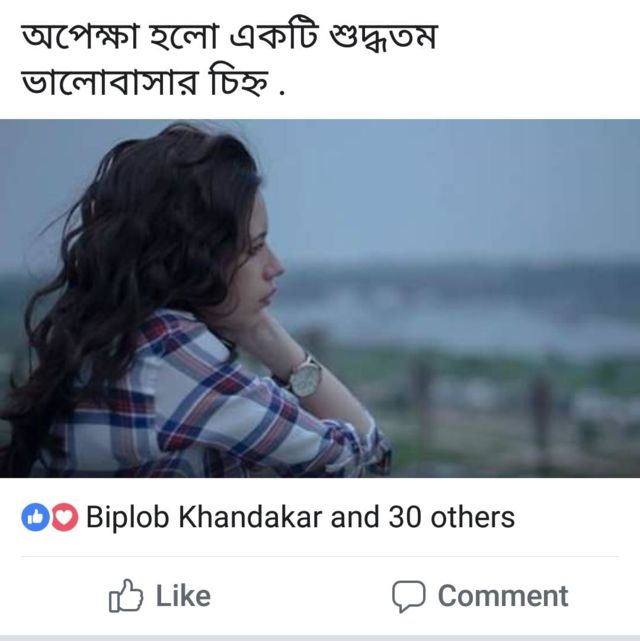Open the Comment section
This screenshot has height=641, width=640.
point(480,597)
